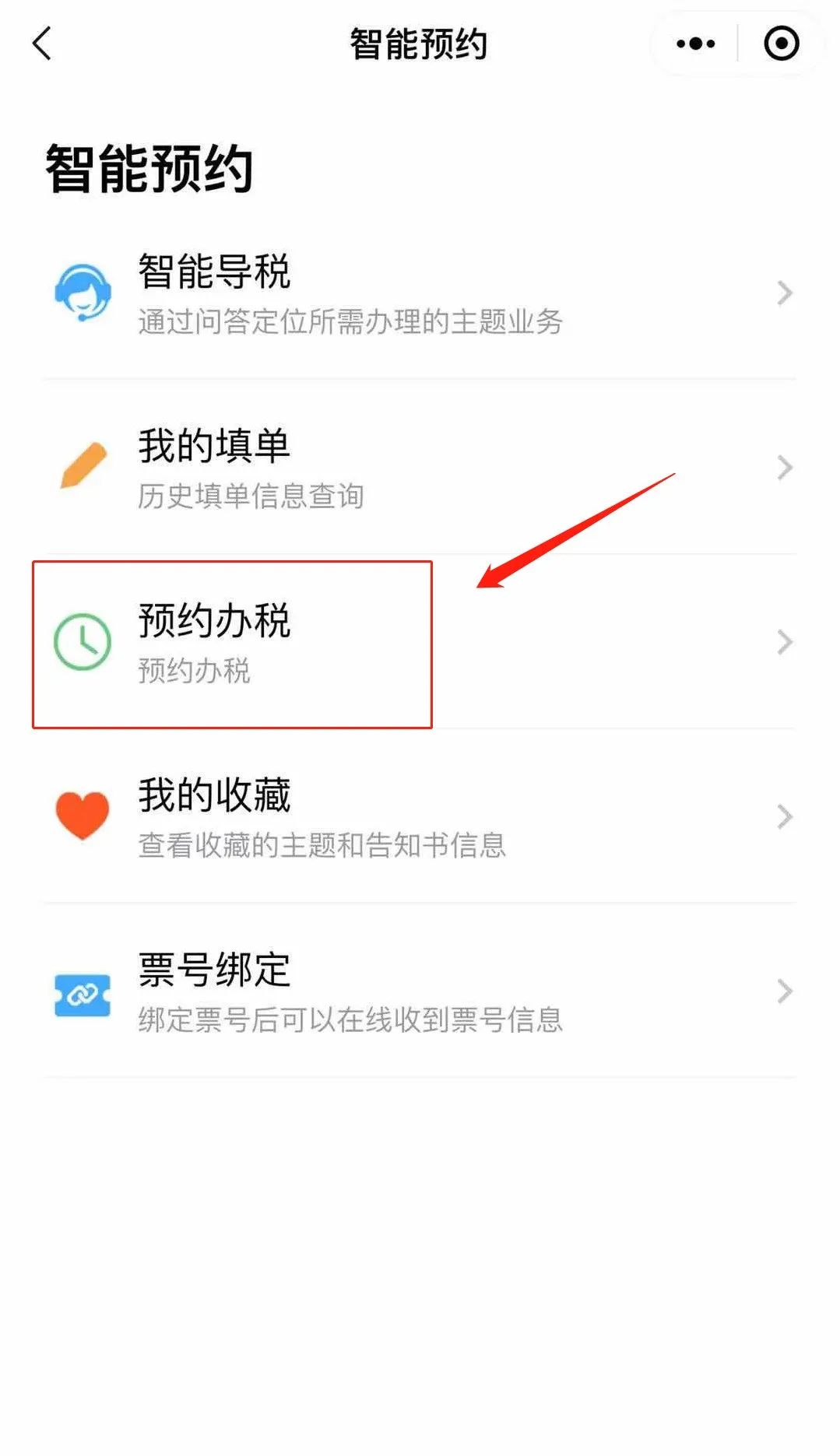
Task: Open 票号绑定 ticket number binding
Action: click(420, 991)
